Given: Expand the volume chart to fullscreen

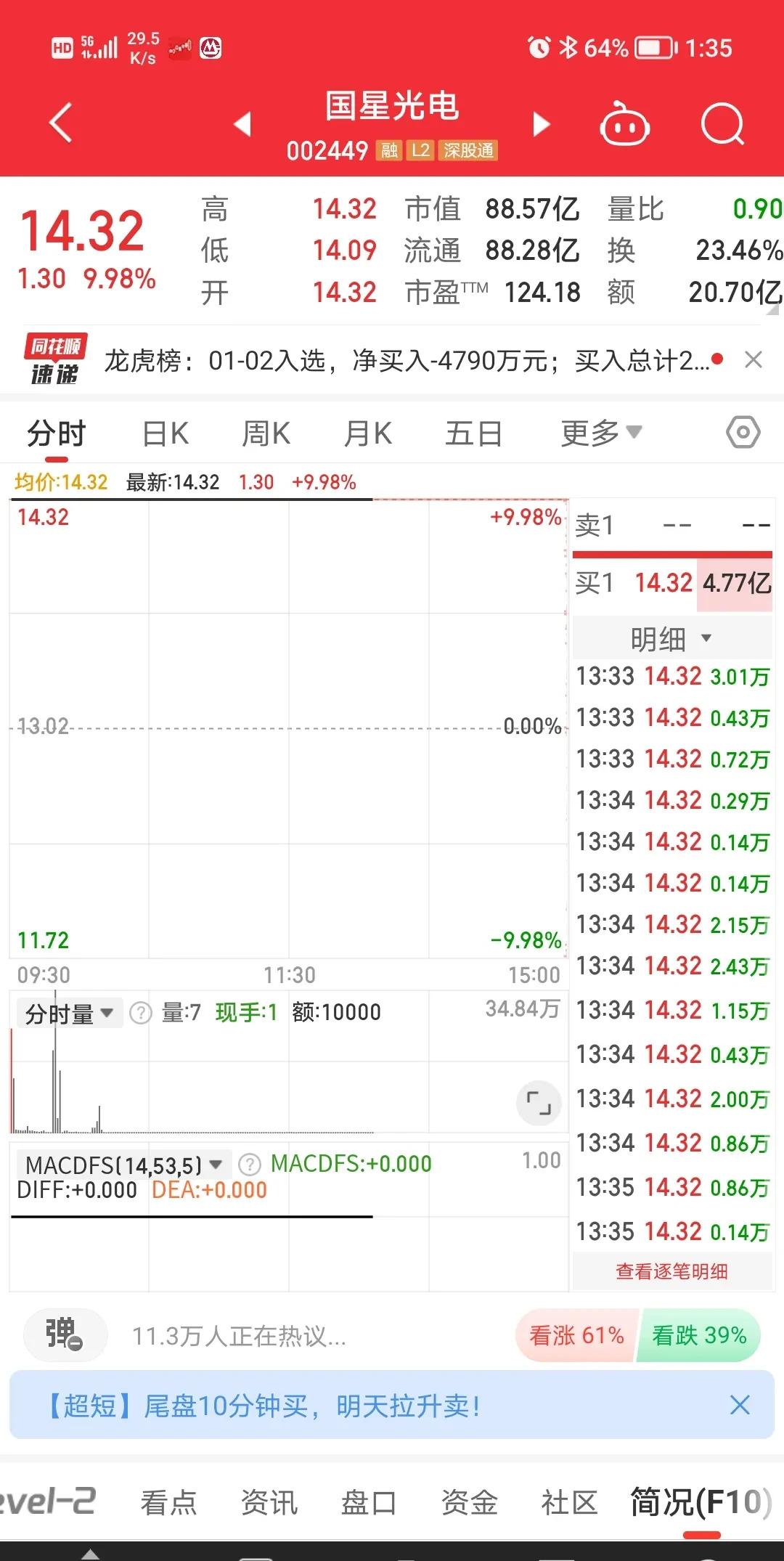Looking at the screenshot, I should click(538, 1103).
